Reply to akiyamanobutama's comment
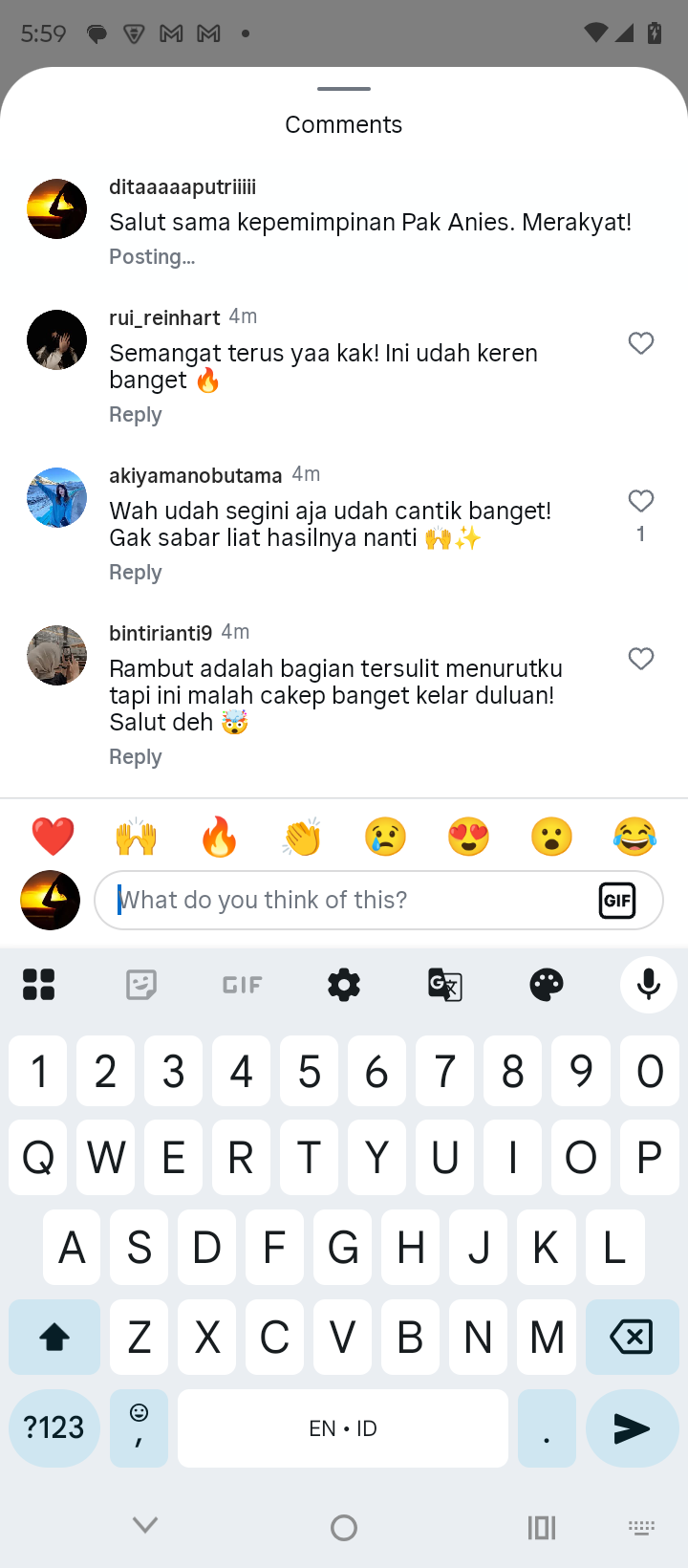Image resolution: width=688 pixels, height=1568 pixels. [136, 573]
